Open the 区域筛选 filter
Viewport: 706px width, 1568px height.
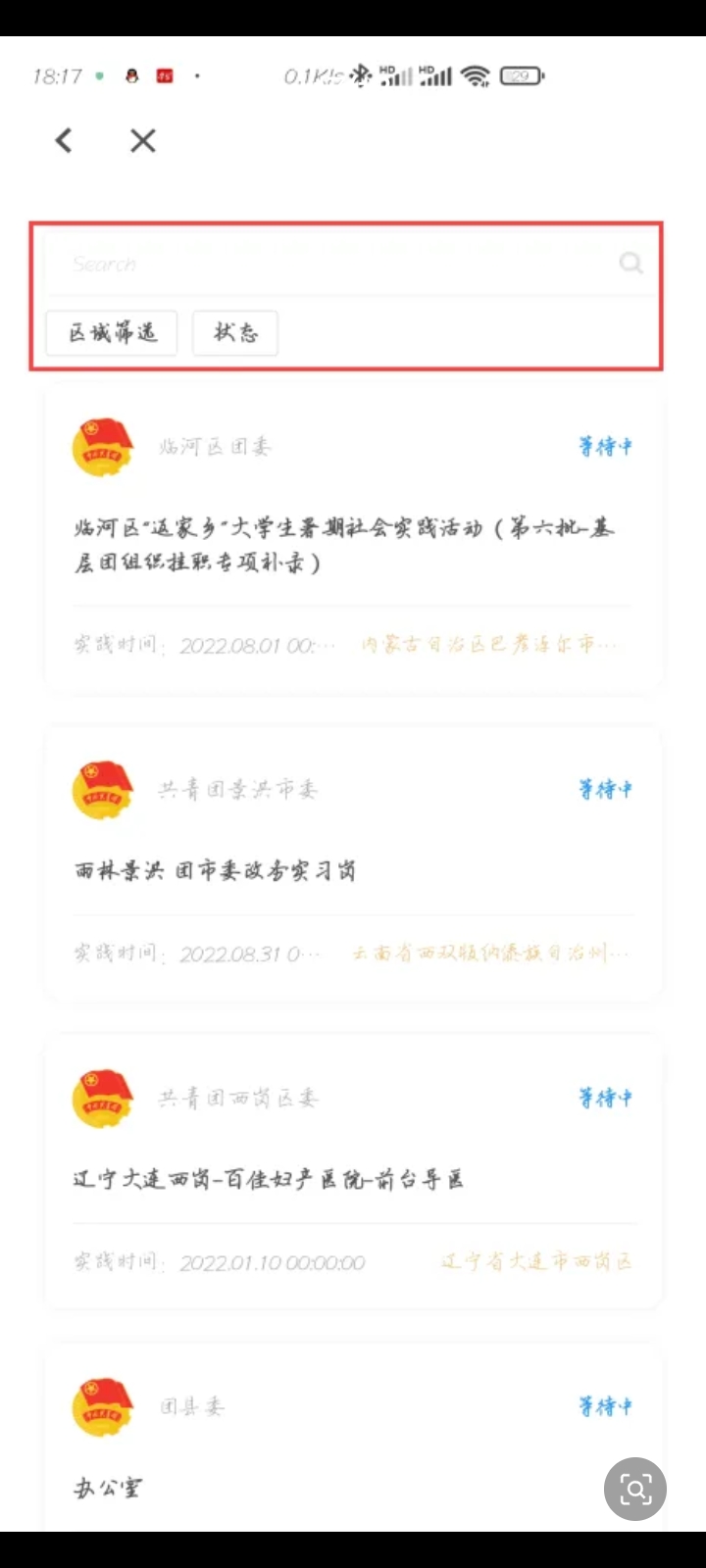(112, 333)
